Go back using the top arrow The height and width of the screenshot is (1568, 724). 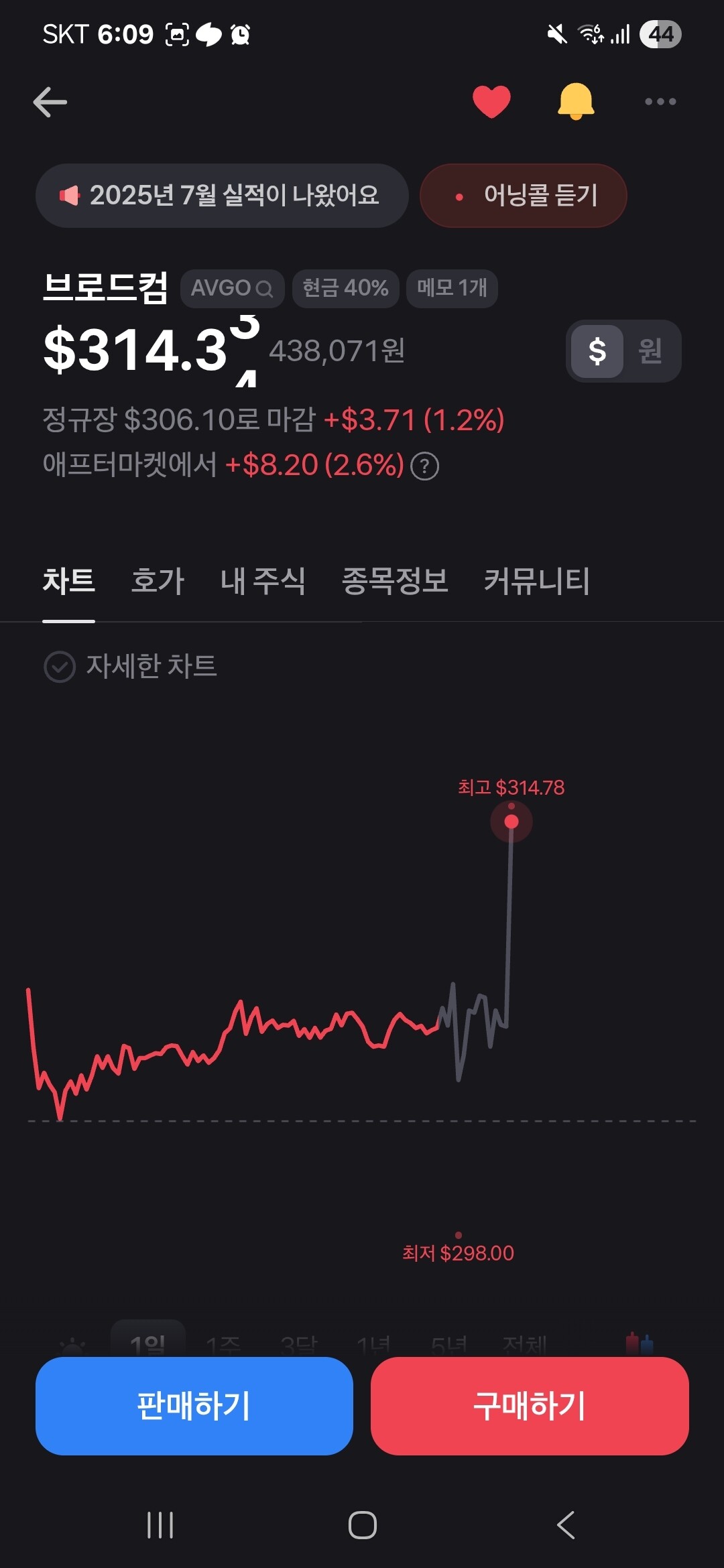[50, 102]
